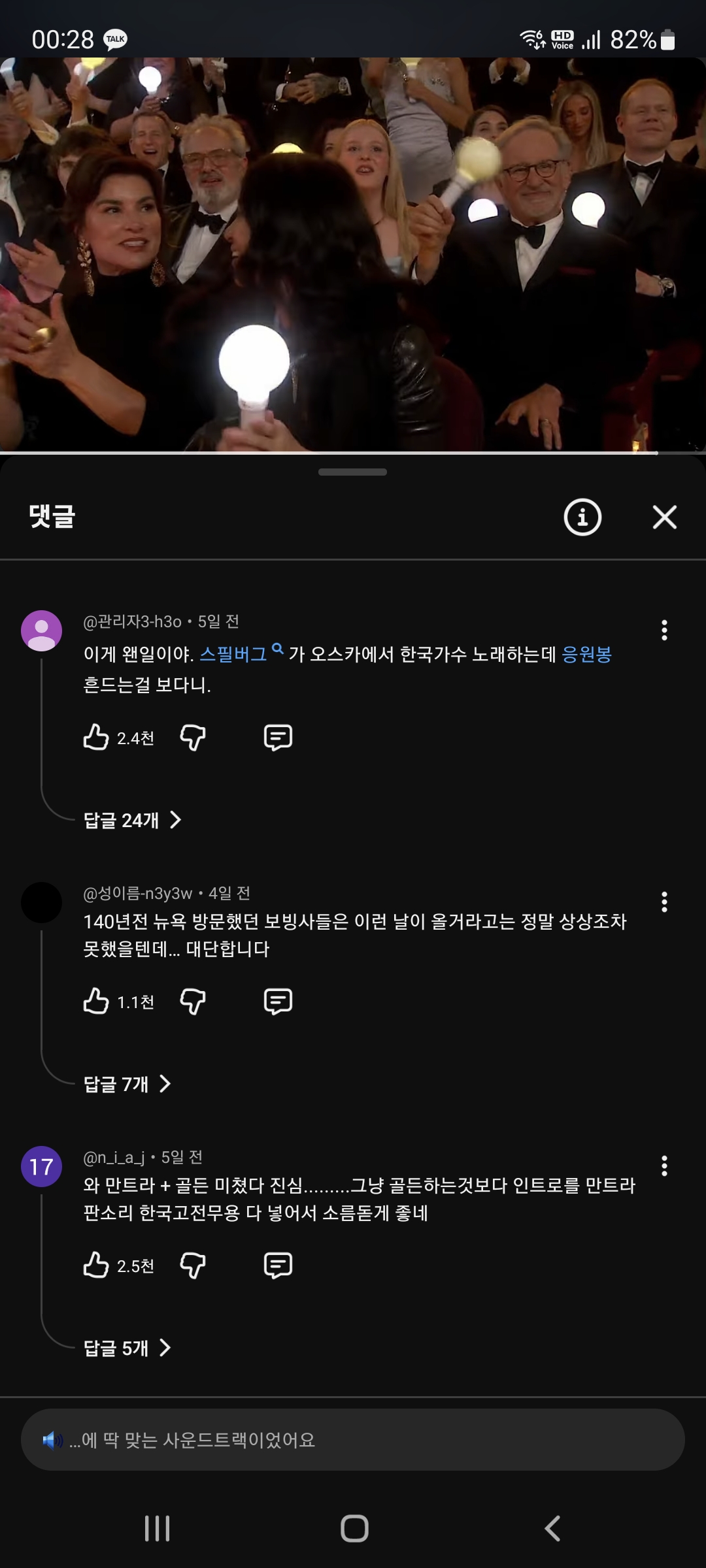Like the comment by @n_i_a_j

[96, 1265]
